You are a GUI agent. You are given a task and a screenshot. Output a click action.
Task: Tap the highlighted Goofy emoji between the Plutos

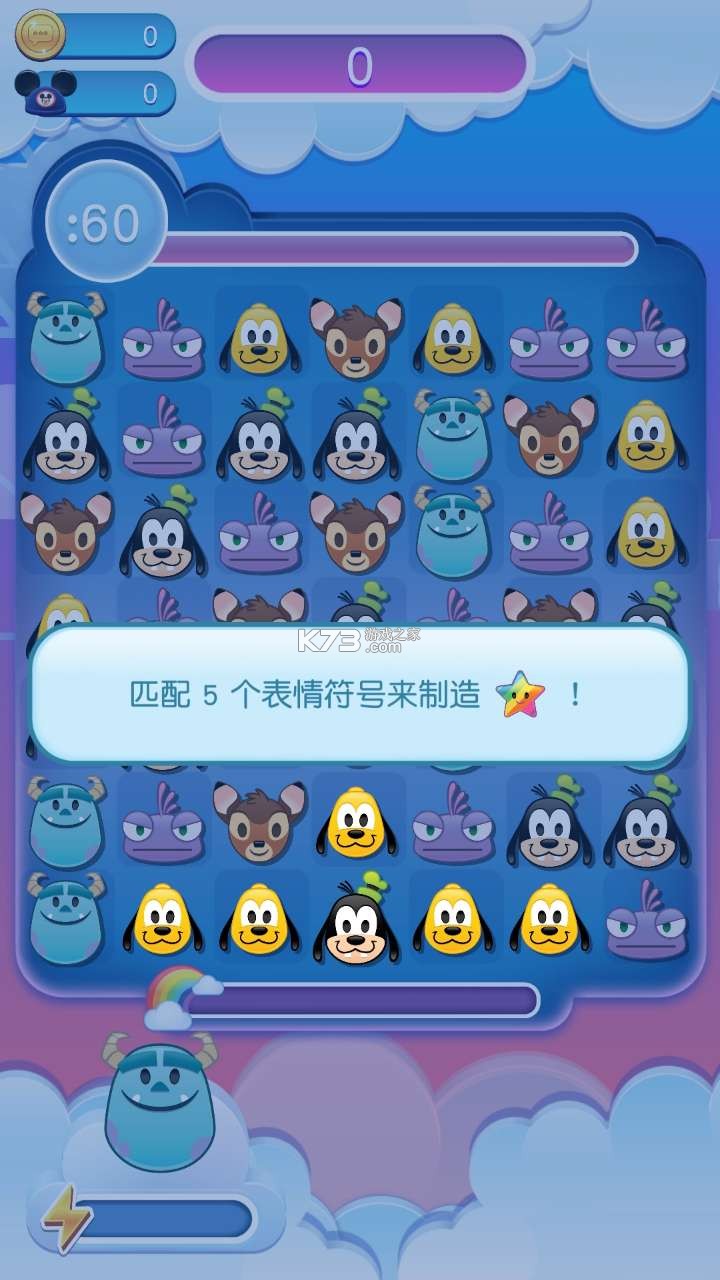pyautogui.click(x=357, y=922)
